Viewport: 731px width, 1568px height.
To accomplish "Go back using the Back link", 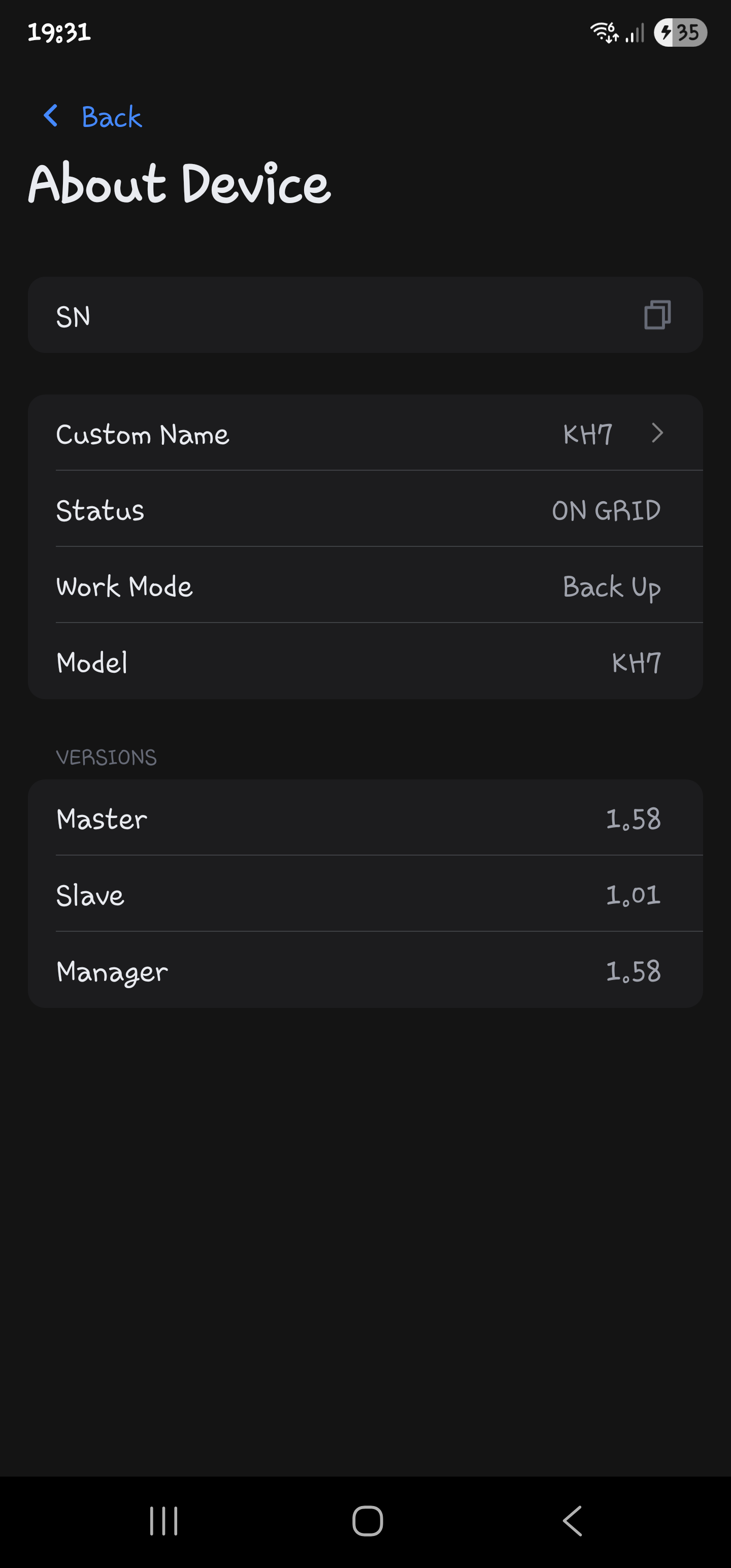I will [93, 116].
